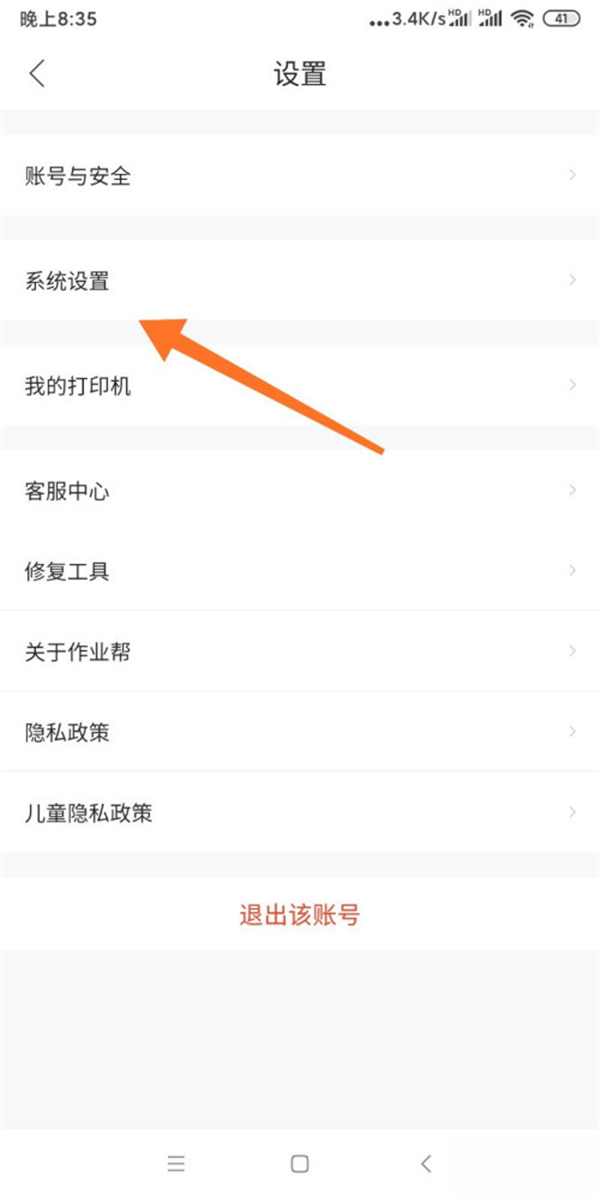Open 我的打印机 row
Screen dimensions: 600x1200
(x=300, y=386)
